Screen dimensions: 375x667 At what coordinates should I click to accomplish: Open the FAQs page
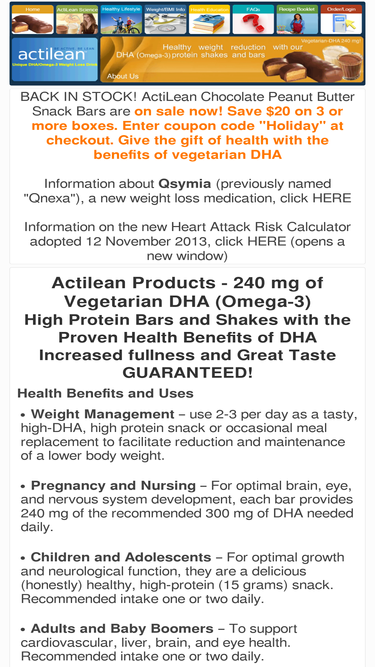tap(253, 20)
